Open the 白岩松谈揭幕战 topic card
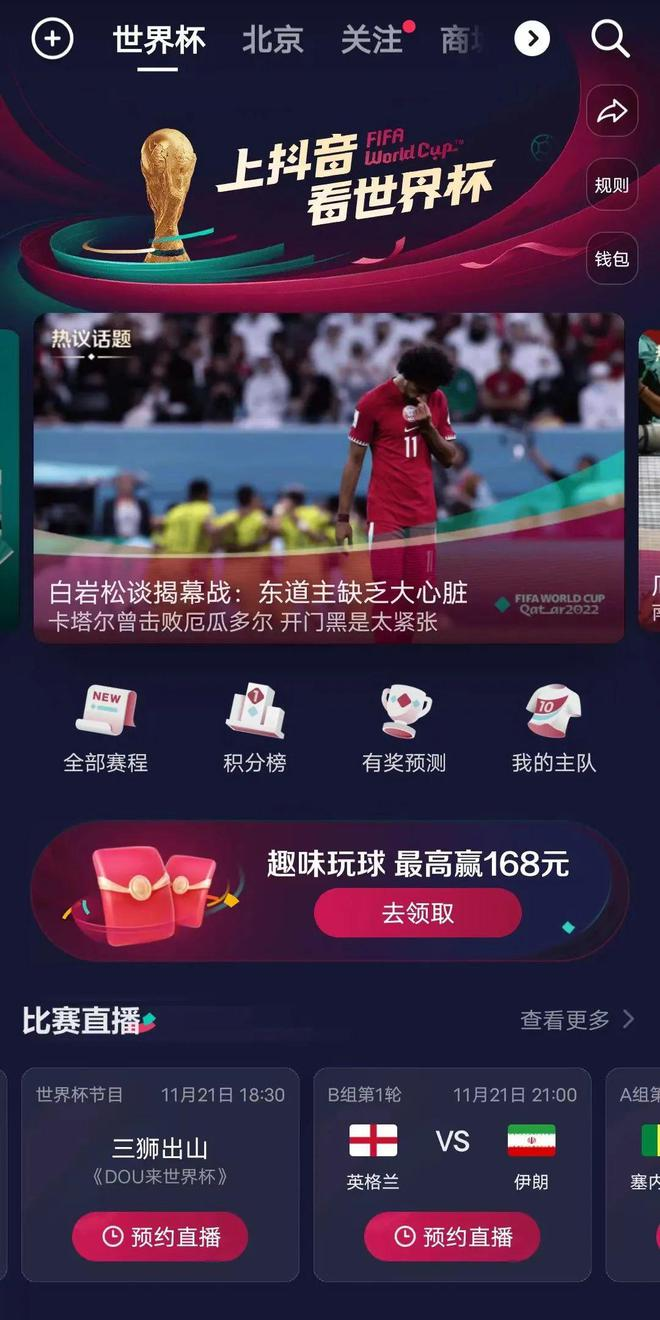660x1320 pixels. [329, 478]
